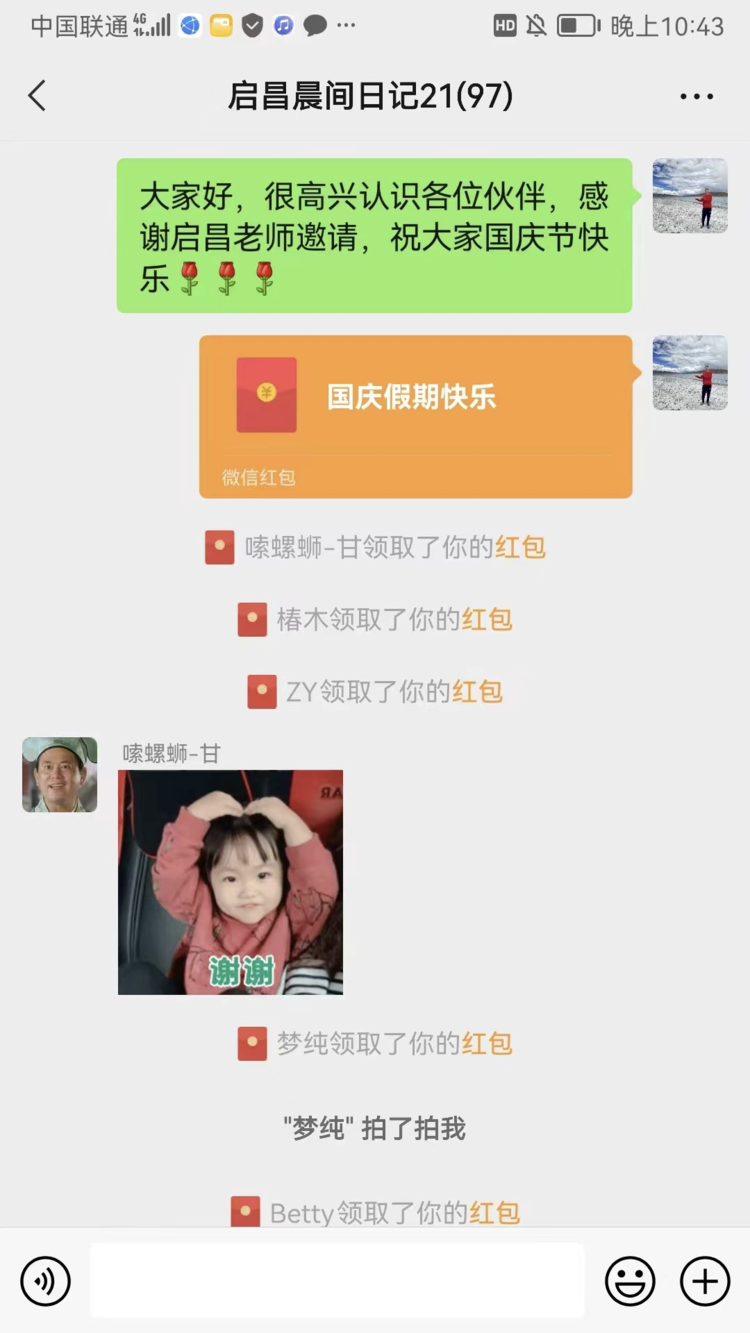Open the emoji sticker panel

630,1281
